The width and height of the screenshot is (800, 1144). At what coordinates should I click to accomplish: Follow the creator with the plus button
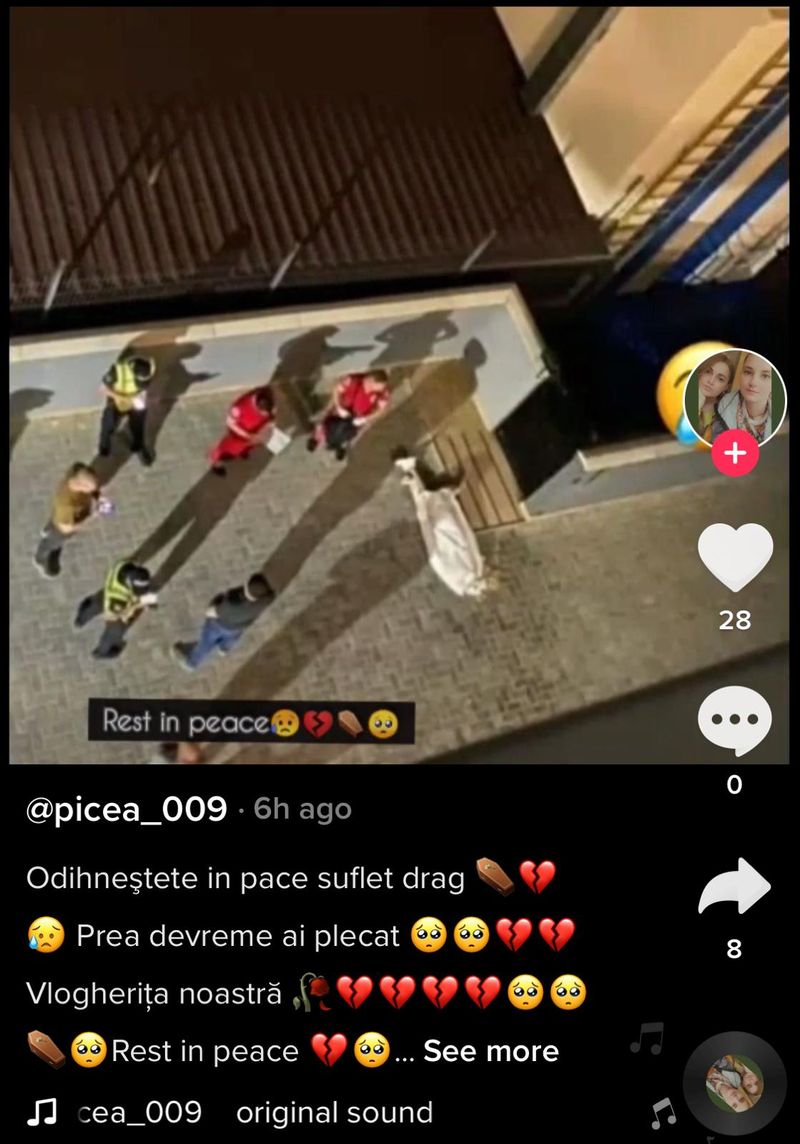(735, 454)
